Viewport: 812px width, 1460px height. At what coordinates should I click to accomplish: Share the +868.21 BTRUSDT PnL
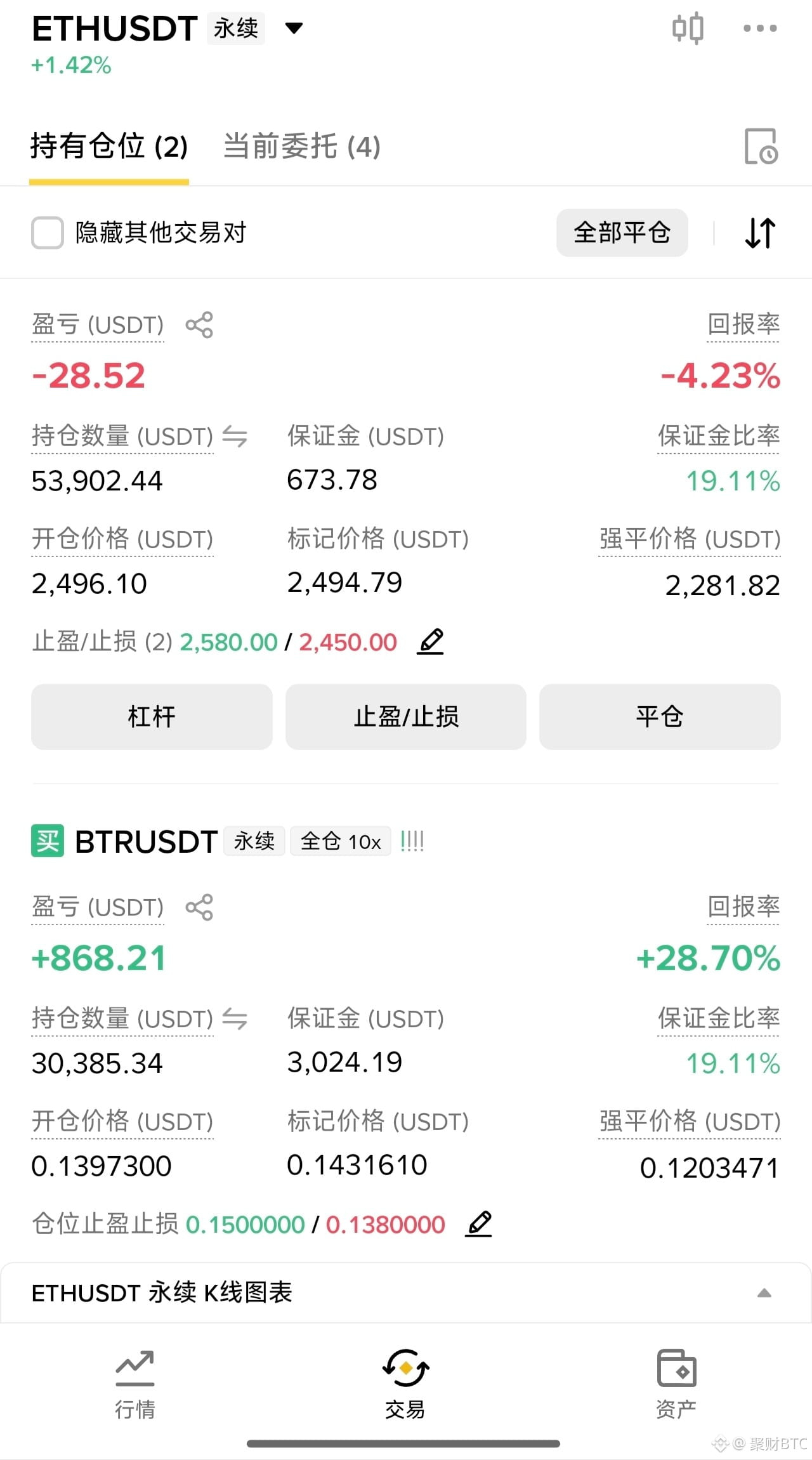click(x=199, y=907)
